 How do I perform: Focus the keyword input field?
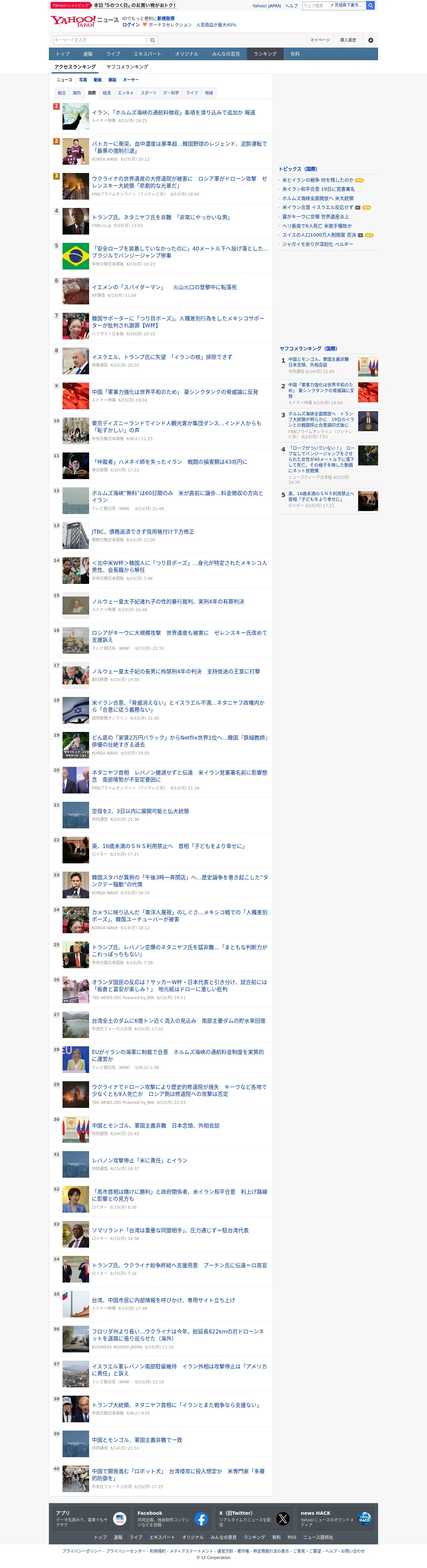coord(100,40)
